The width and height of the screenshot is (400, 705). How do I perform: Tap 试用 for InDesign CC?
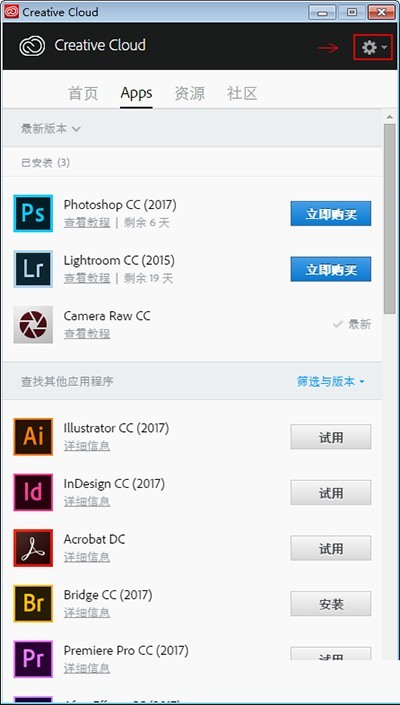331,492
